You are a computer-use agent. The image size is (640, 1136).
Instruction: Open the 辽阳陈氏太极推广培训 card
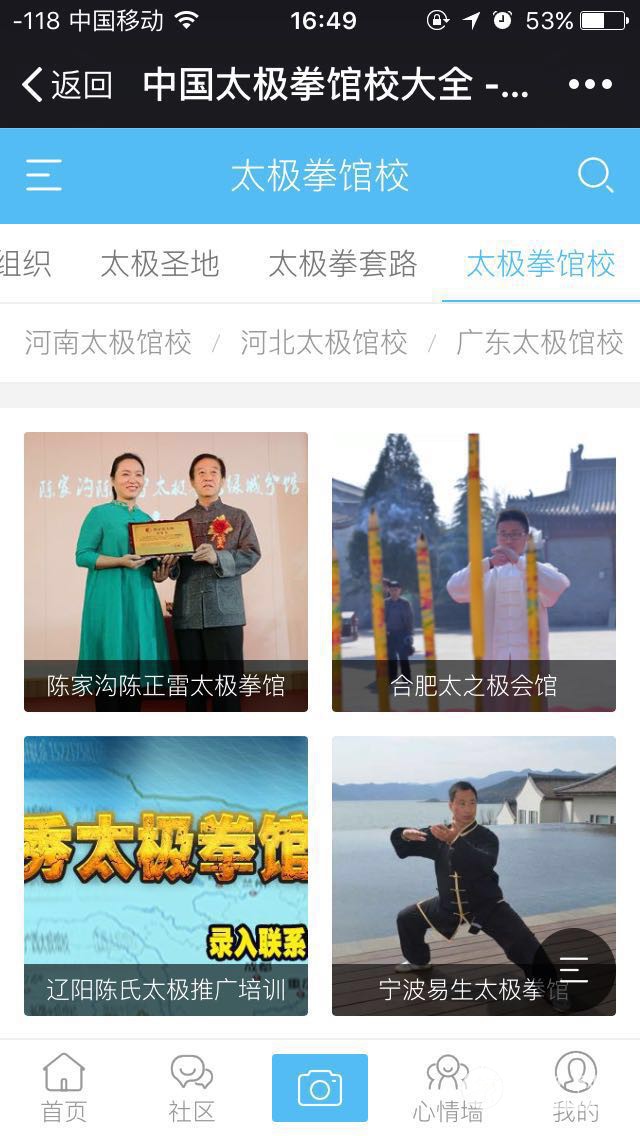point(166,876)
